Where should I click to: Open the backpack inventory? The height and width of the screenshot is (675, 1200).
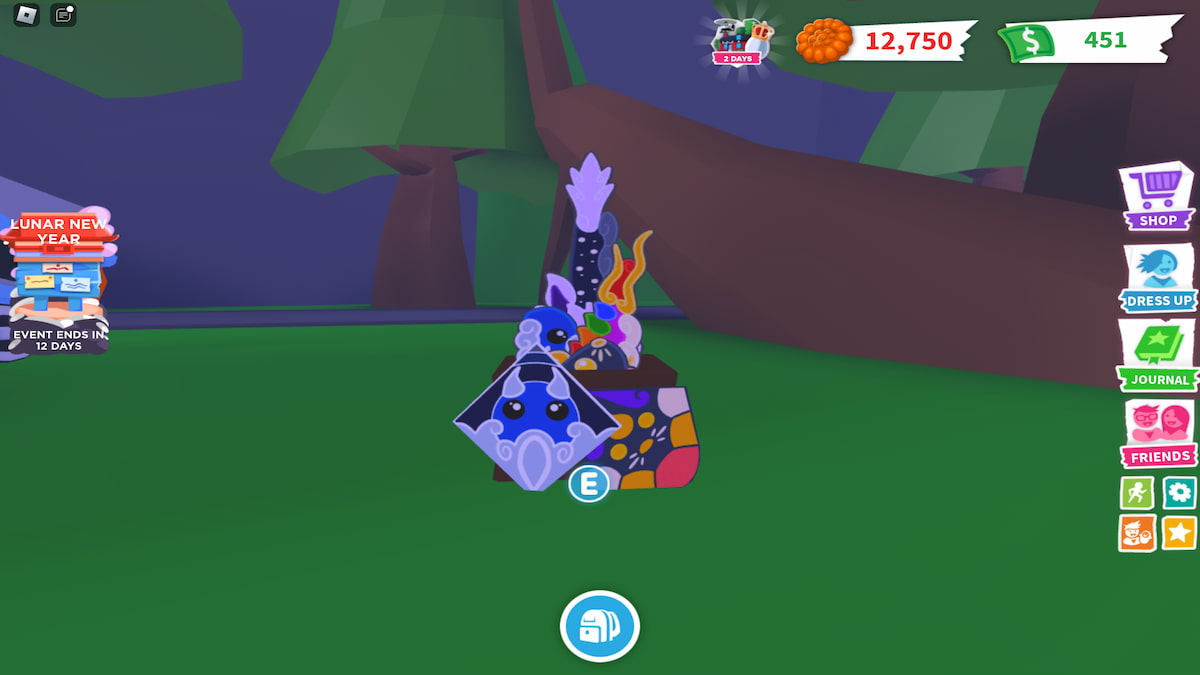600,627
